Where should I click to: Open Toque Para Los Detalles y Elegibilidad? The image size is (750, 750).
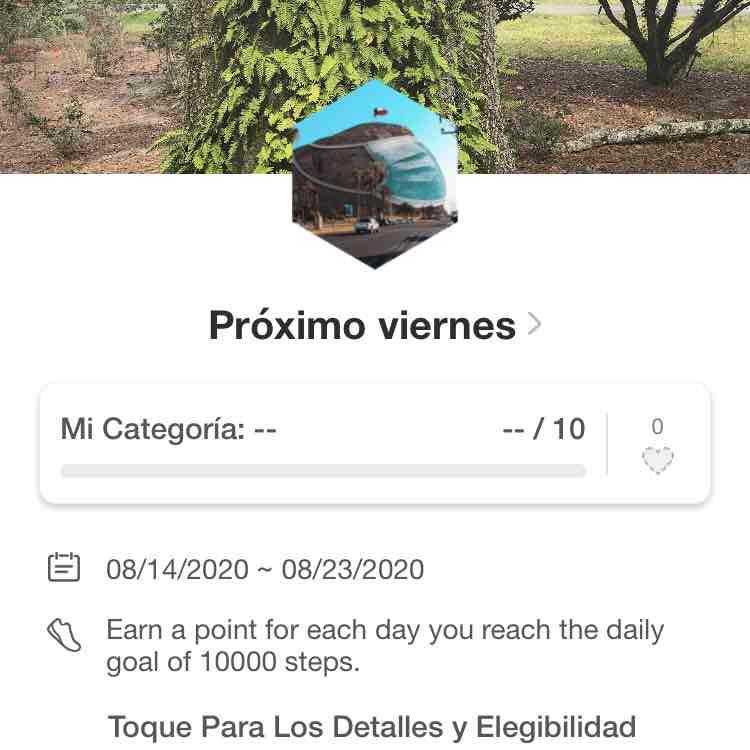click(371, 725)
